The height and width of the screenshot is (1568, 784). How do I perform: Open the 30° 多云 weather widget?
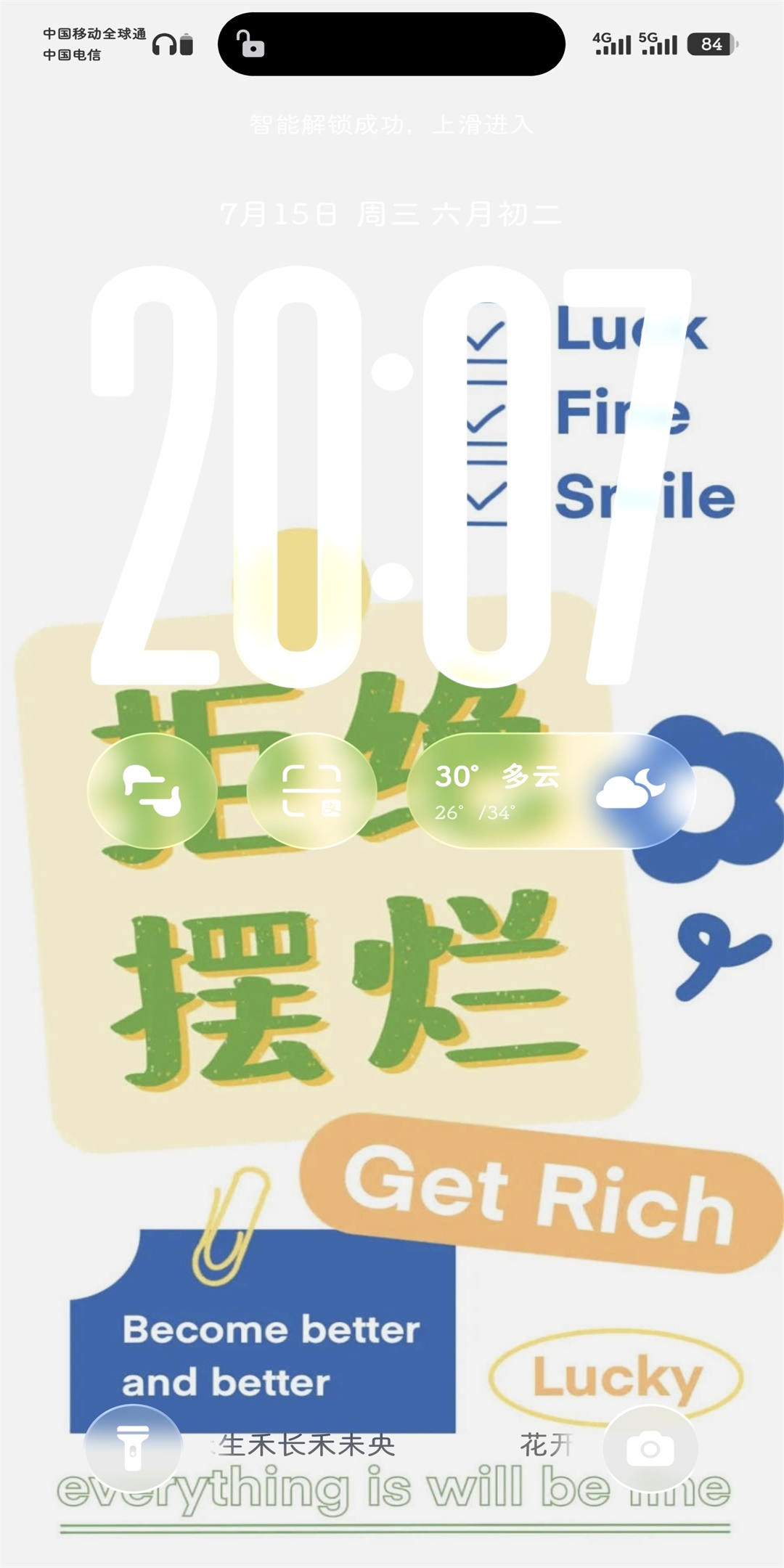pyautogui.click(x=552, y=791)
